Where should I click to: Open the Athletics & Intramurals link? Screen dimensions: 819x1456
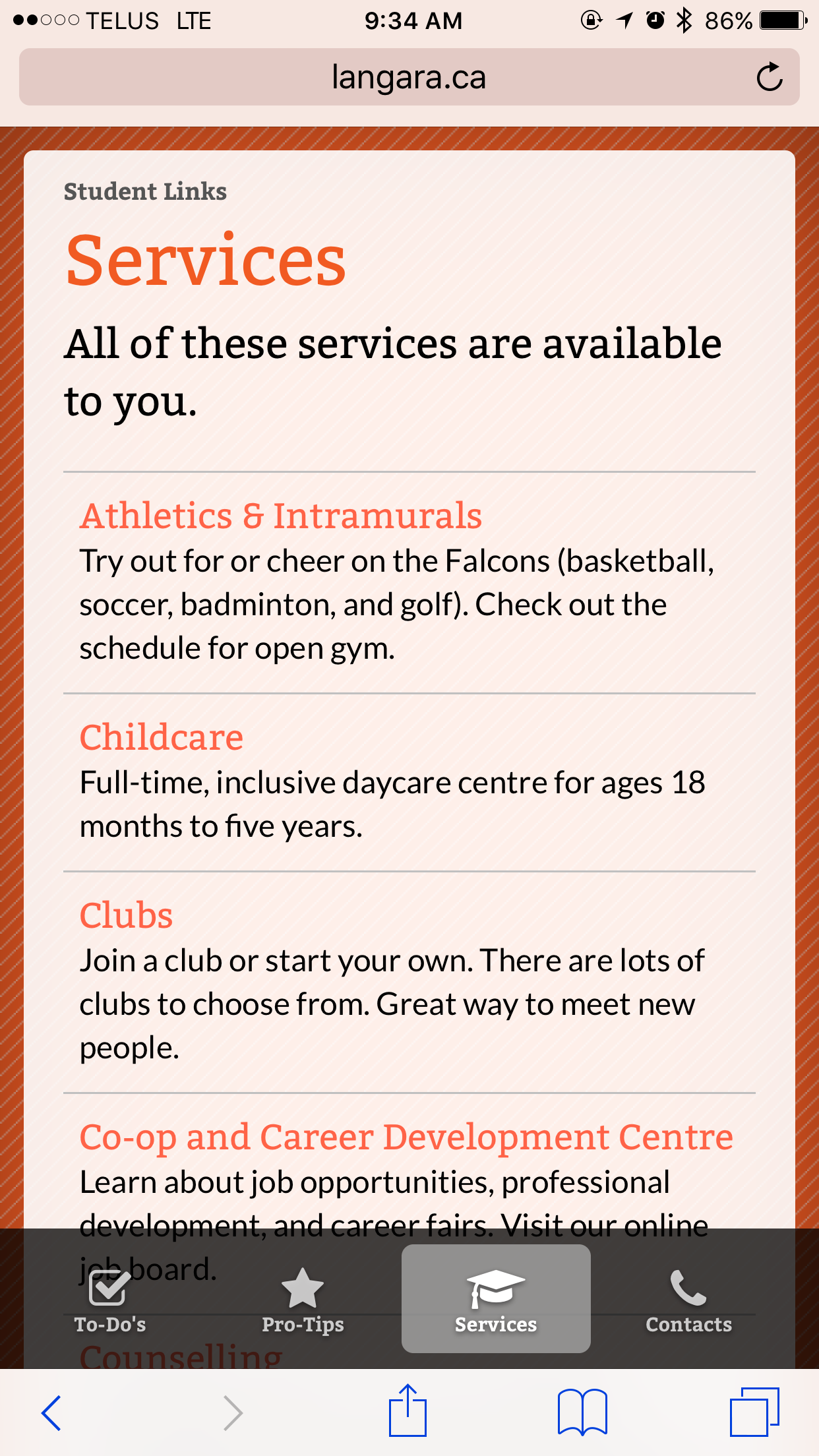(281, 516)
